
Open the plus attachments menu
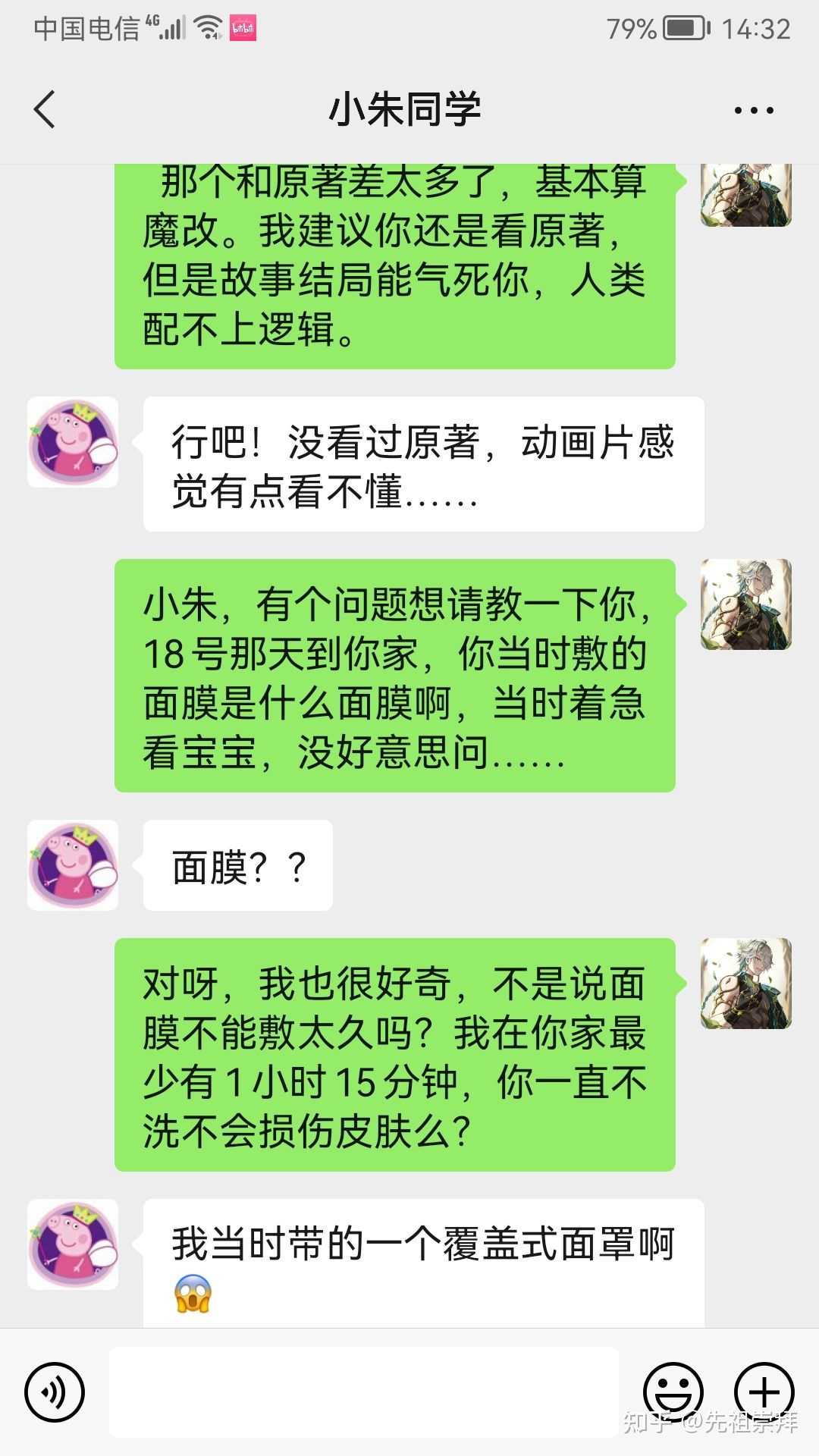[764, 1392]
